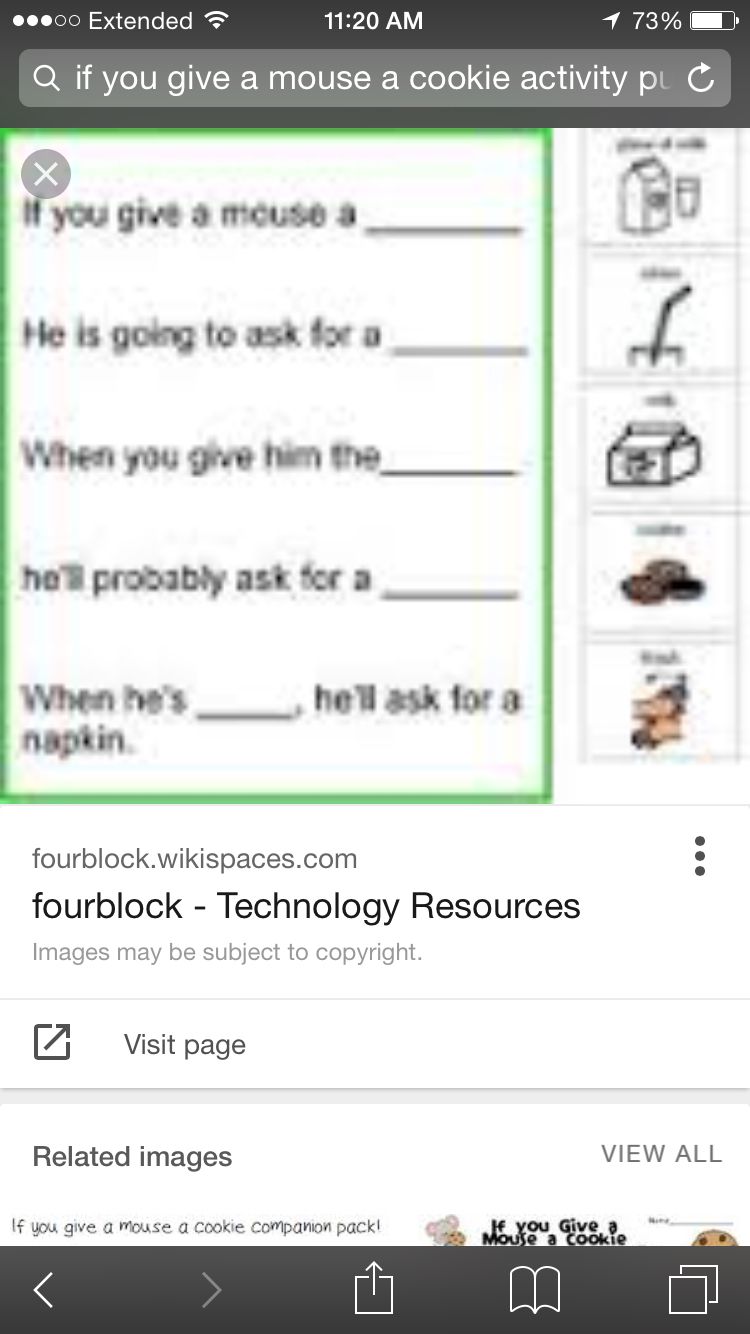Open the three-dot overflow menu
Viewport: 750px width, 1334px height.
pyautogui.click(x=699, y=856)
